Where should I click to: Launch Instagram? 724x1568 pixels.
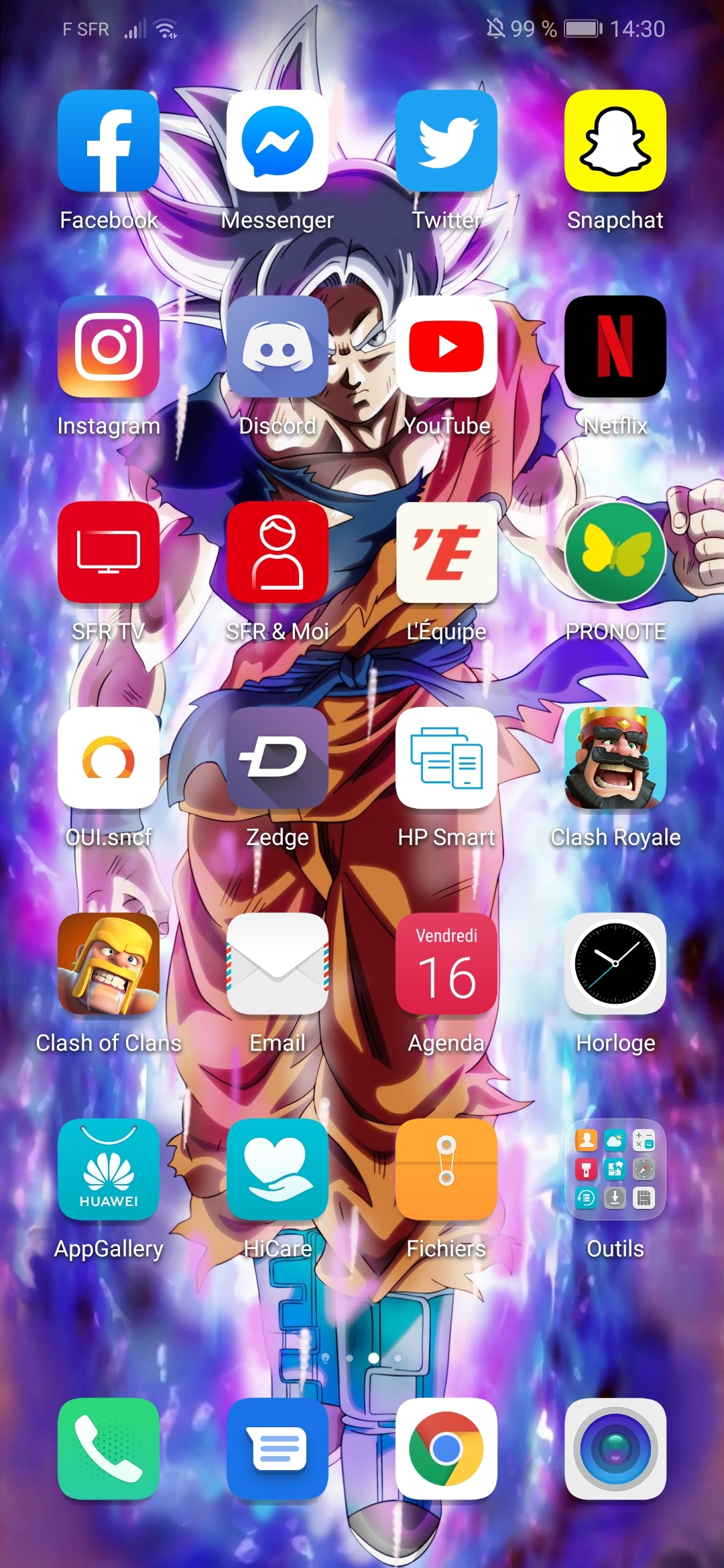pos(109,346)
